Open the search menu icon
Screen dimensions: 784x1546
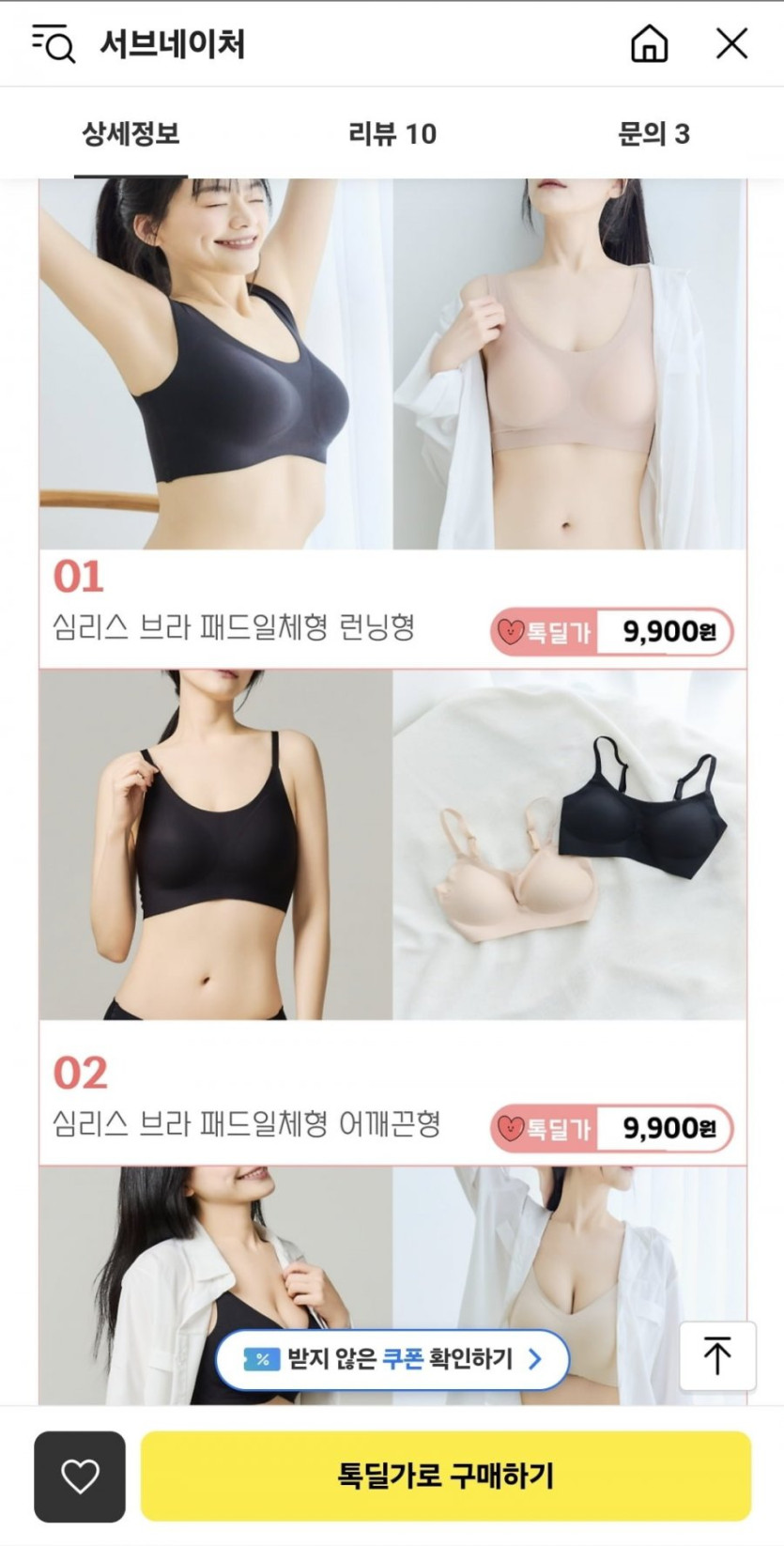pyautogui.click(x=53, y=43)
